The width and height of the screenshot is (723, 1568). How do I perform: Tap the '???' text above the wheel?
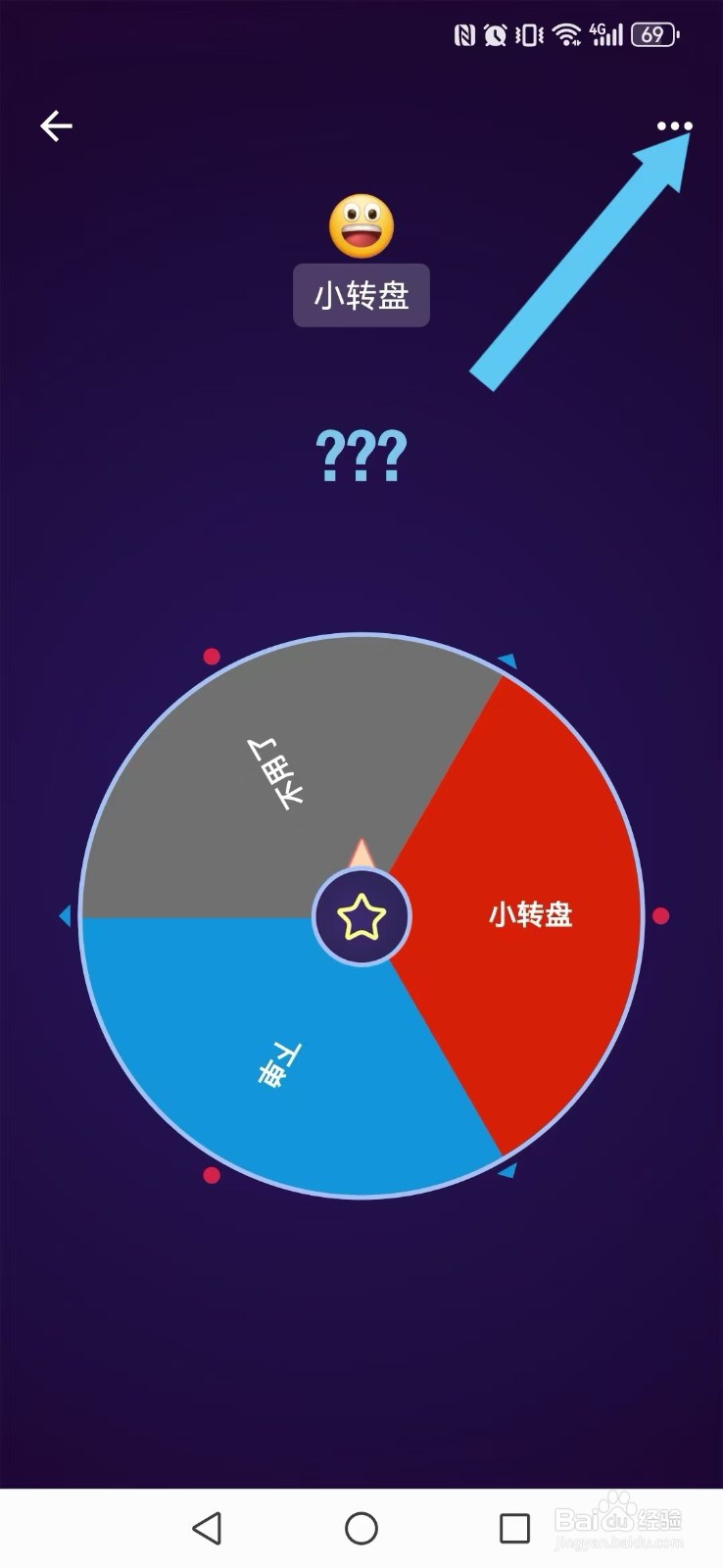tap(361, 456)
